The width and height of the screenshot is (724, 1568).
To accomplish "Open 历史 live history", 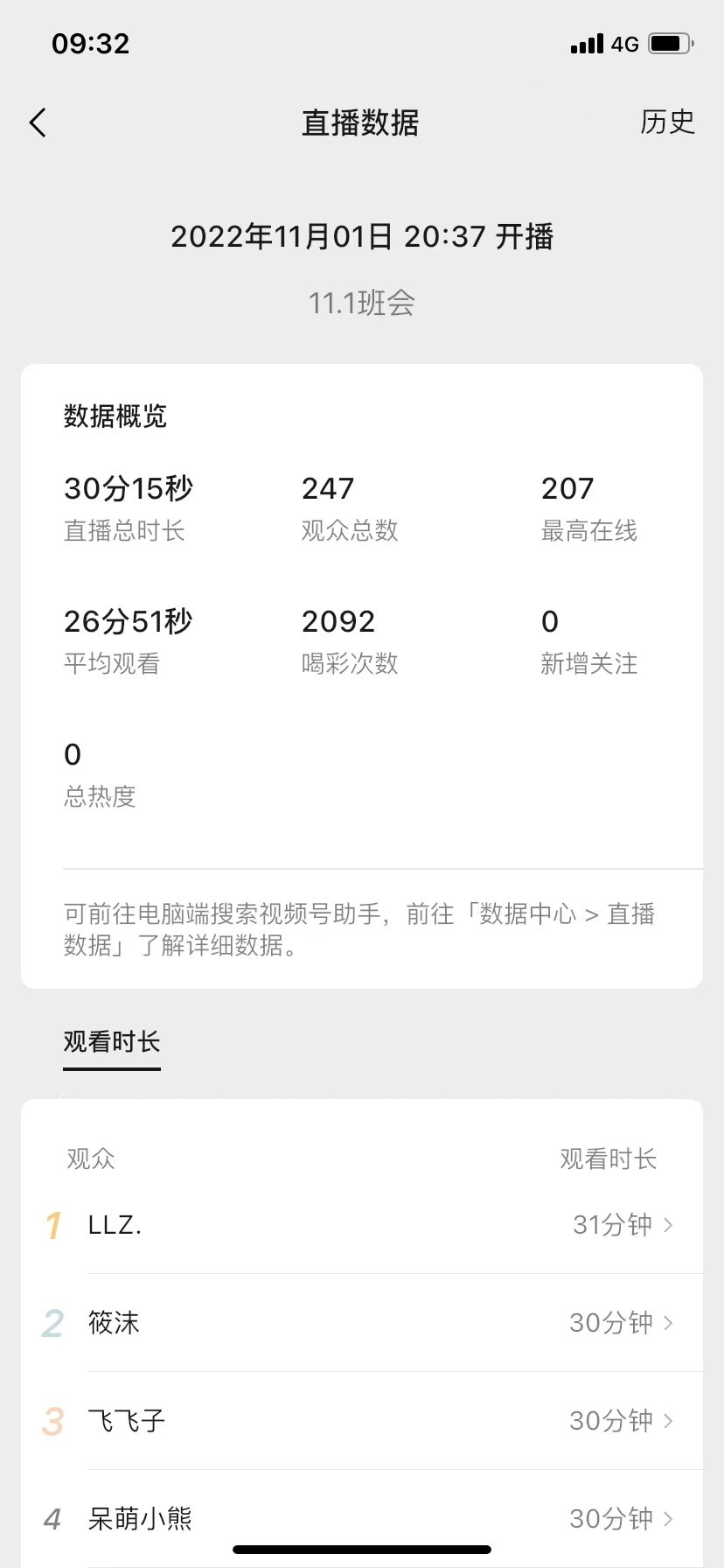I will point(667,122).
